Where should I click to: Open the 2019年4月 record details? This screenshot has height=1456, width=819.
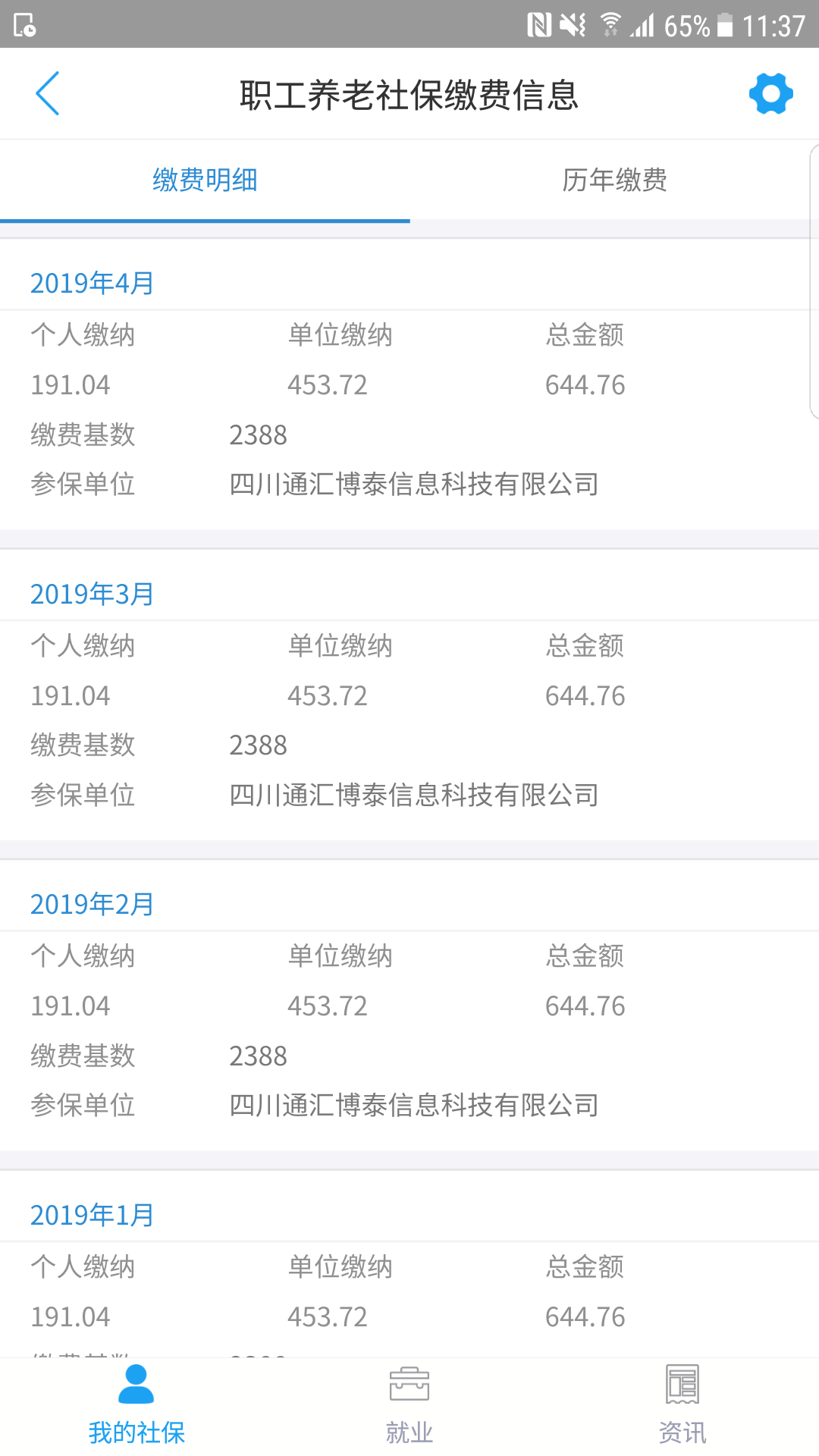[x=91, y=283]
